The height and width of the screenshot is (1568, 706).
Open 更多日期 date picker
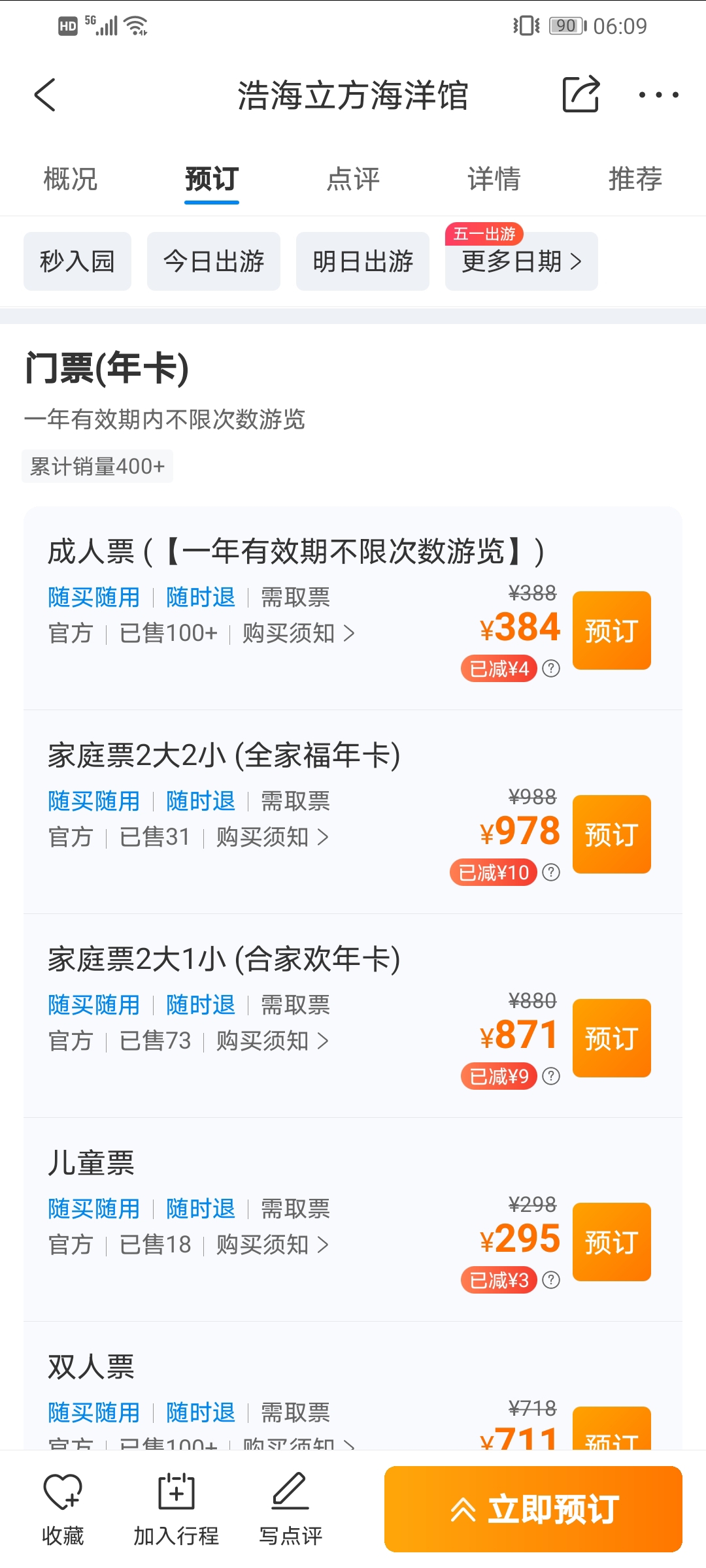coord(522,261)
